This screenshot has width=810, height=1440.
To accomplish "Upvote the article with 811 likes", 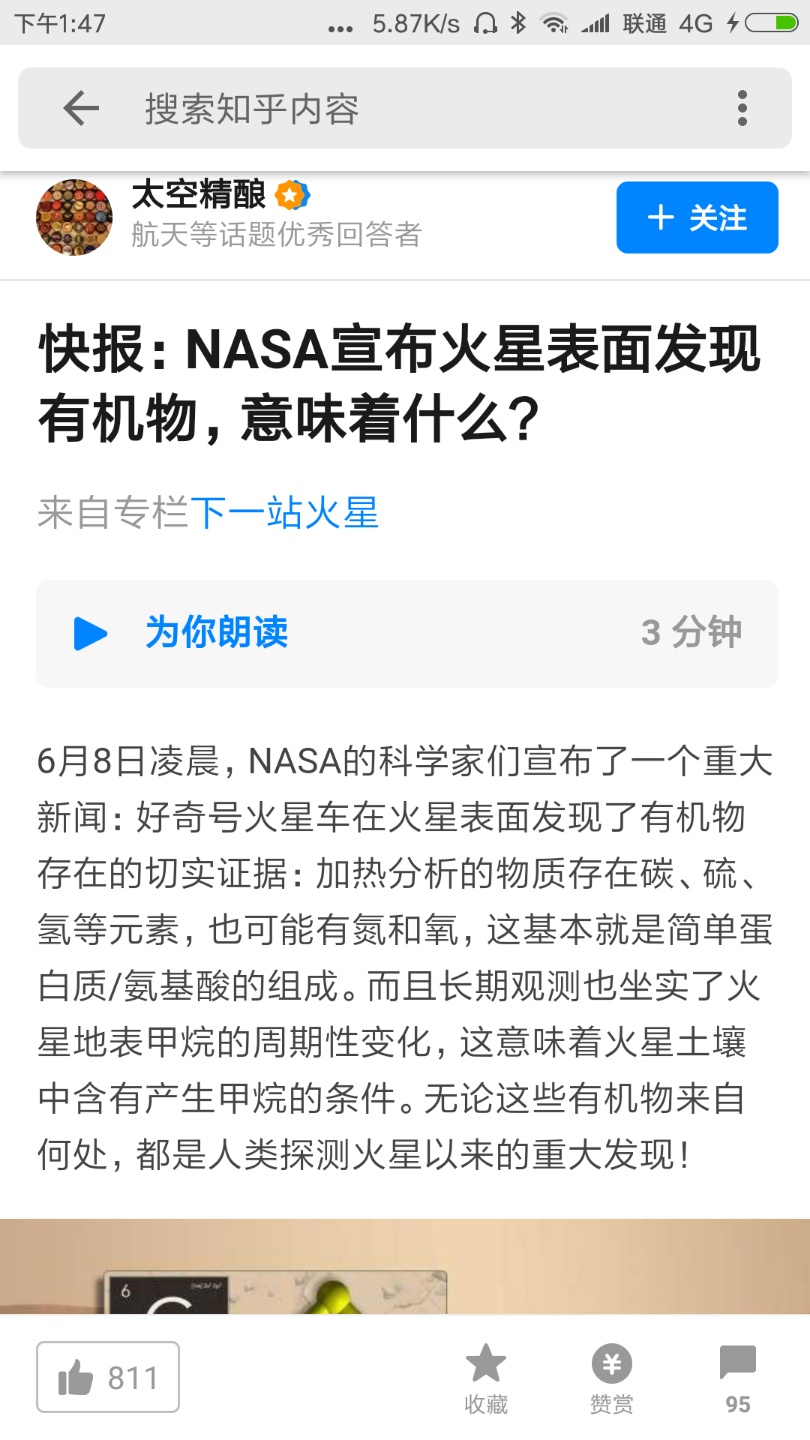I will tap(108, 1378).
